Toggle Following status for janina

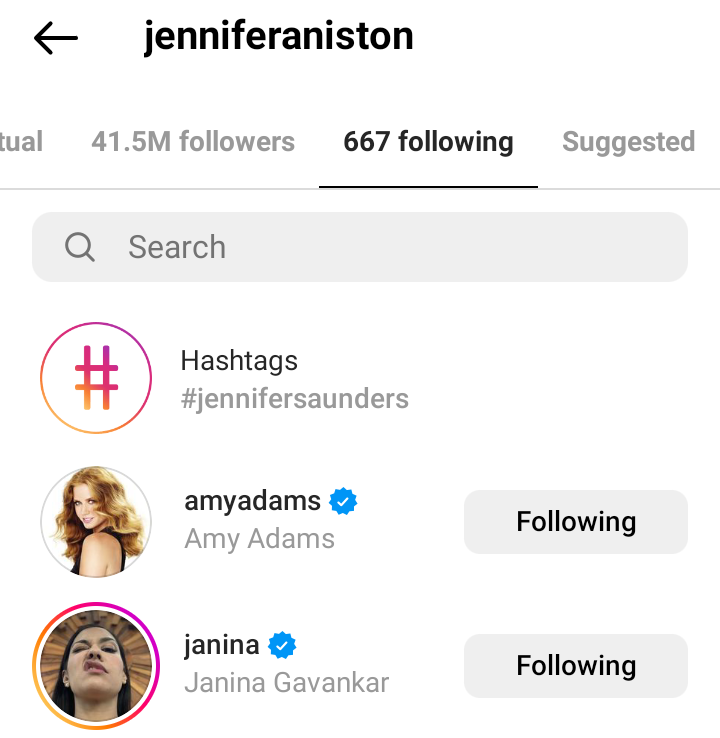(x=575, y=665)
